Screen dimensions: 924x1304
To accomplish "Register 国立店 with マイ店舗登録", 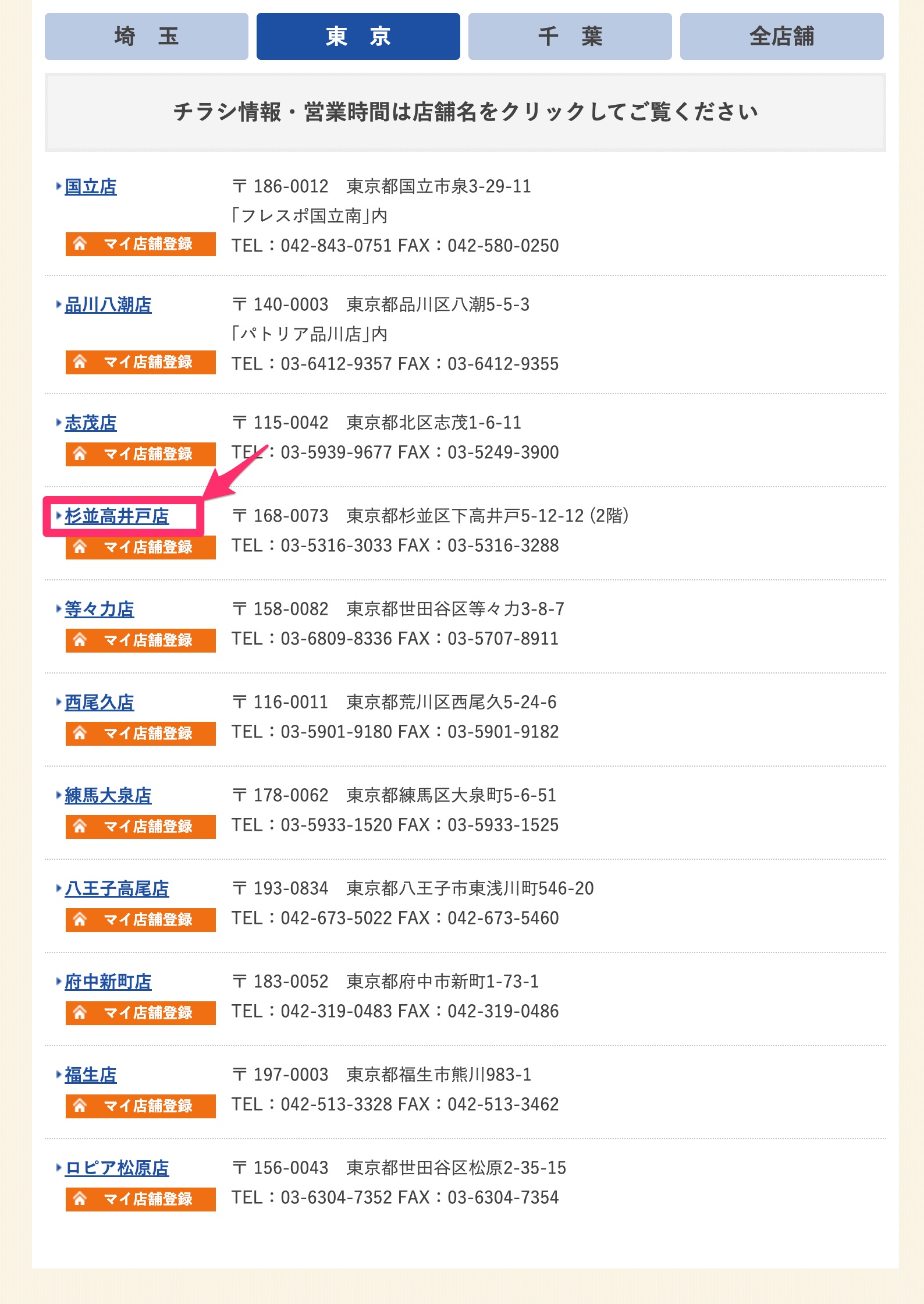I will (140, 244).
